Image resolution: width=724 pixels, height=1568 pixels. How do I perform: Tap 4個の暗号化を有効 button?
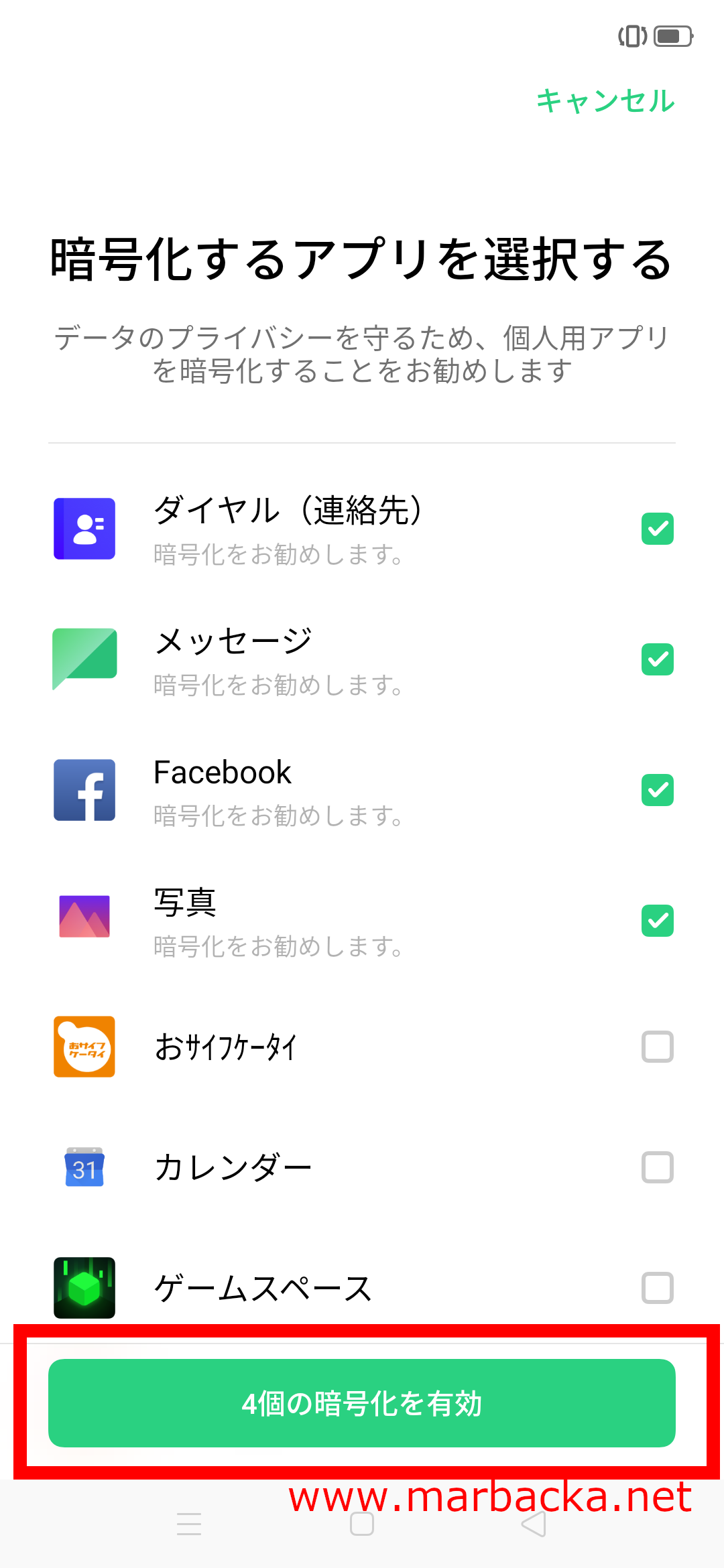tap(362, 1403)
